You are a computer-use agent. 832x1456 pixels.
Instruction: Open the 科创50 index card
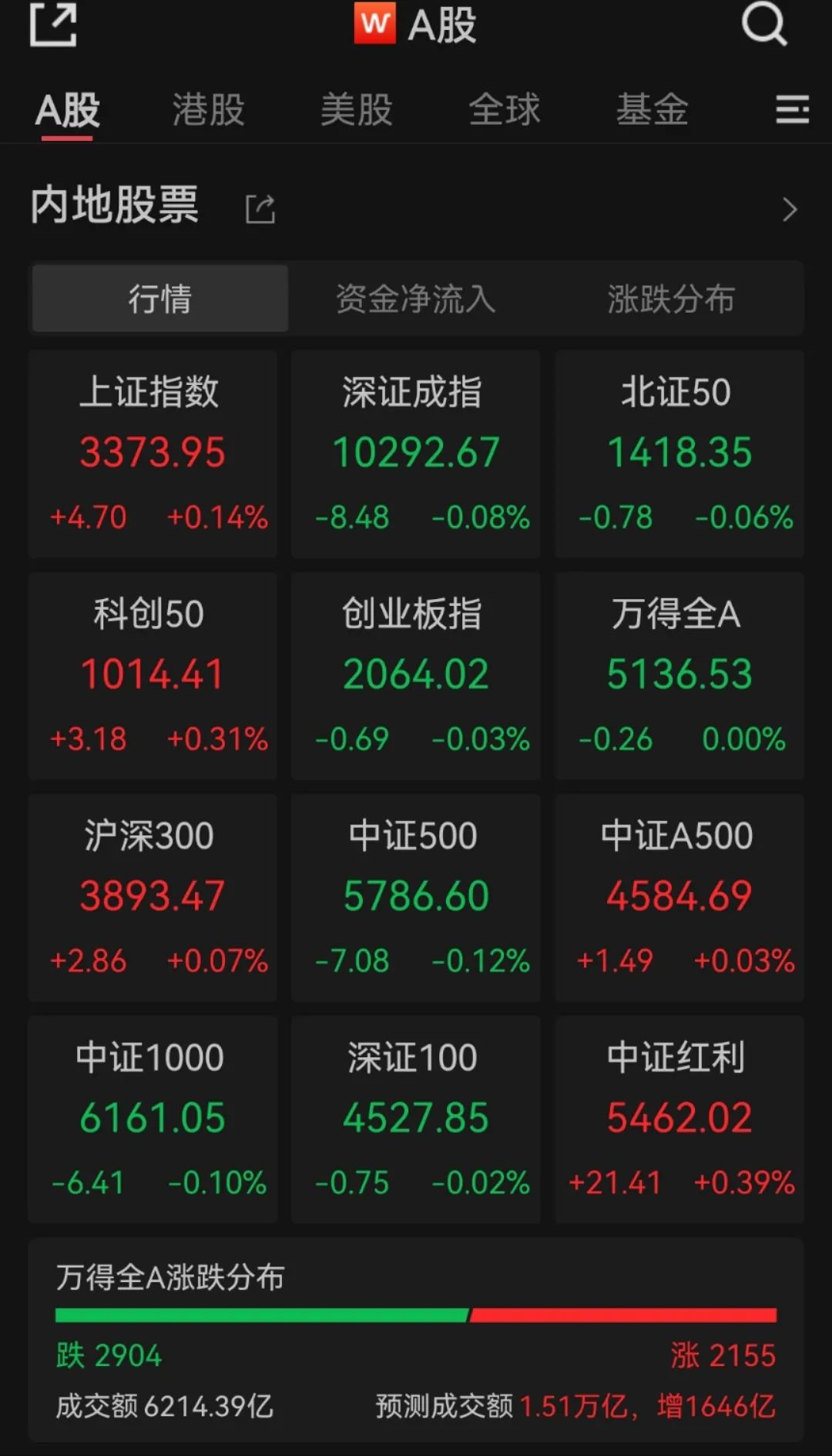pos(153,675)
